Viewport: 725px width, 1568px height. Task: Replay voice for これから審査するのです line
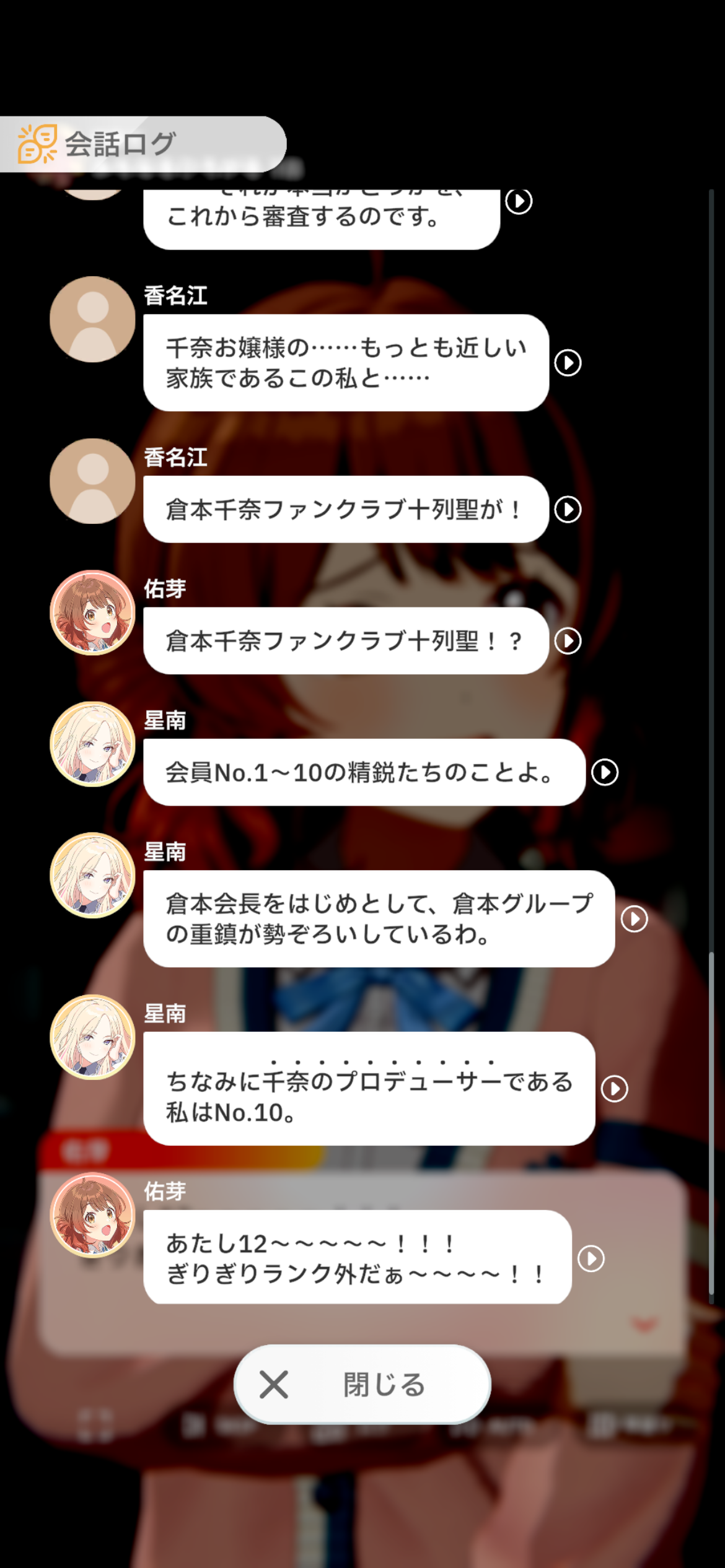tap(519, 201)
